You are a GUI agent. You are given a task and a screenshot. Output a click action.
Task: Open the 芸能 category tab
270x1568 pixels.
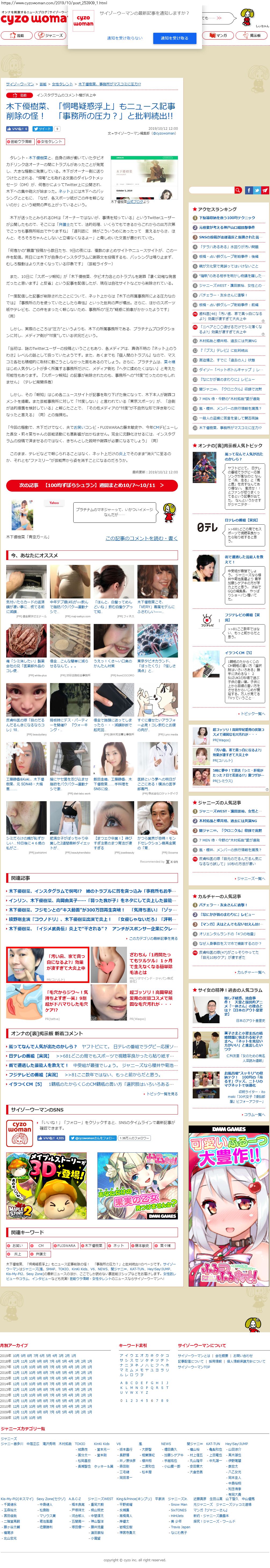16,35
